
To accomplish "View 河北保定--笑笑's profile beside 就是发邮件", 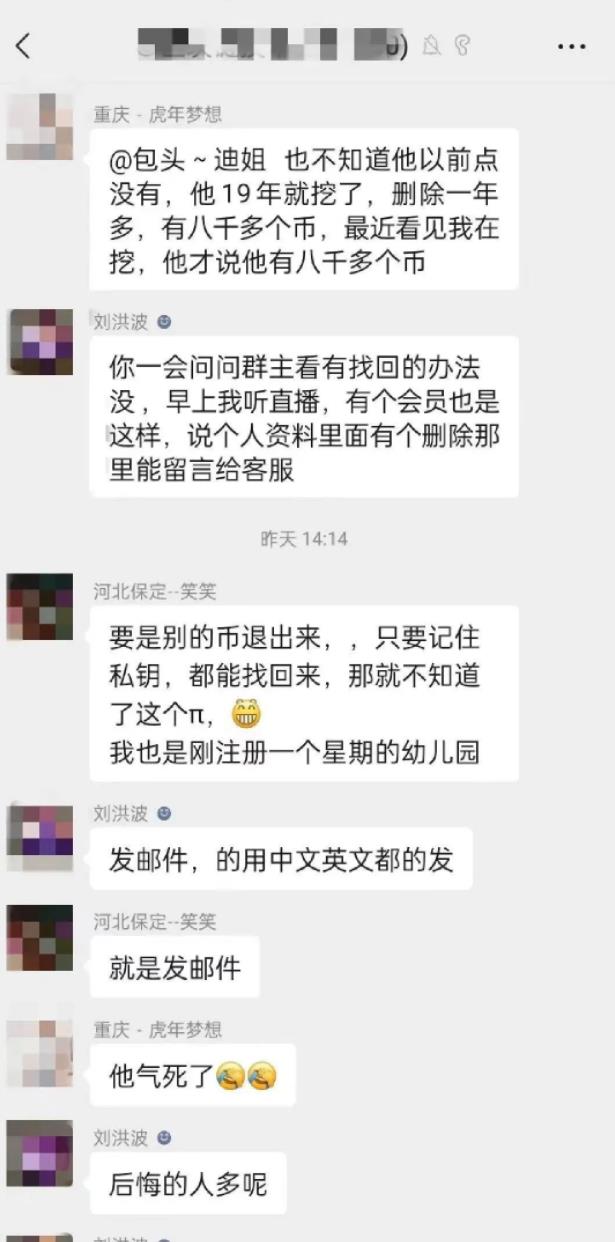I will 40,938.
